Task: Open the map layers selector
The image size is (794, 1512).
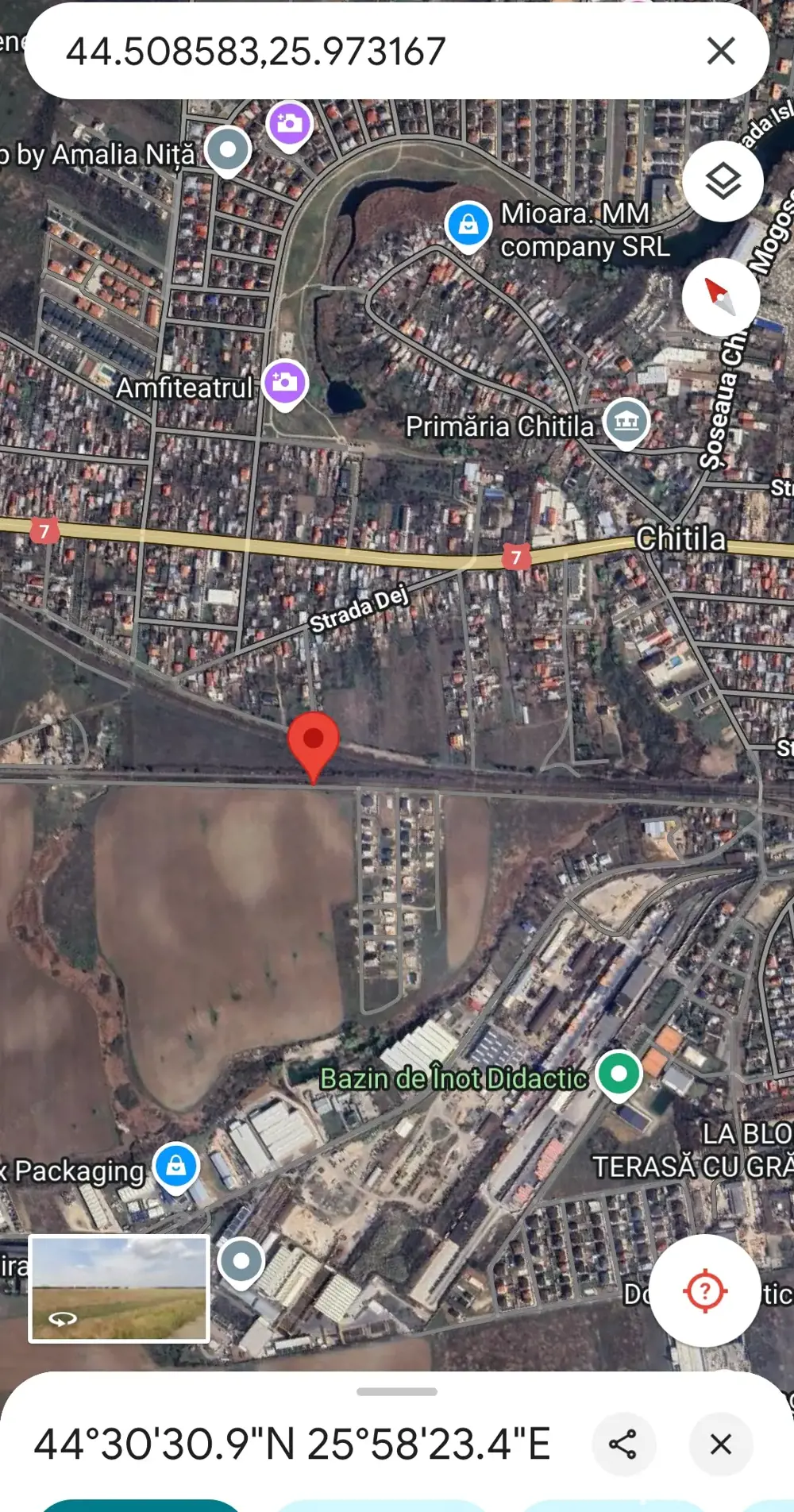Action: pos(723,182)
